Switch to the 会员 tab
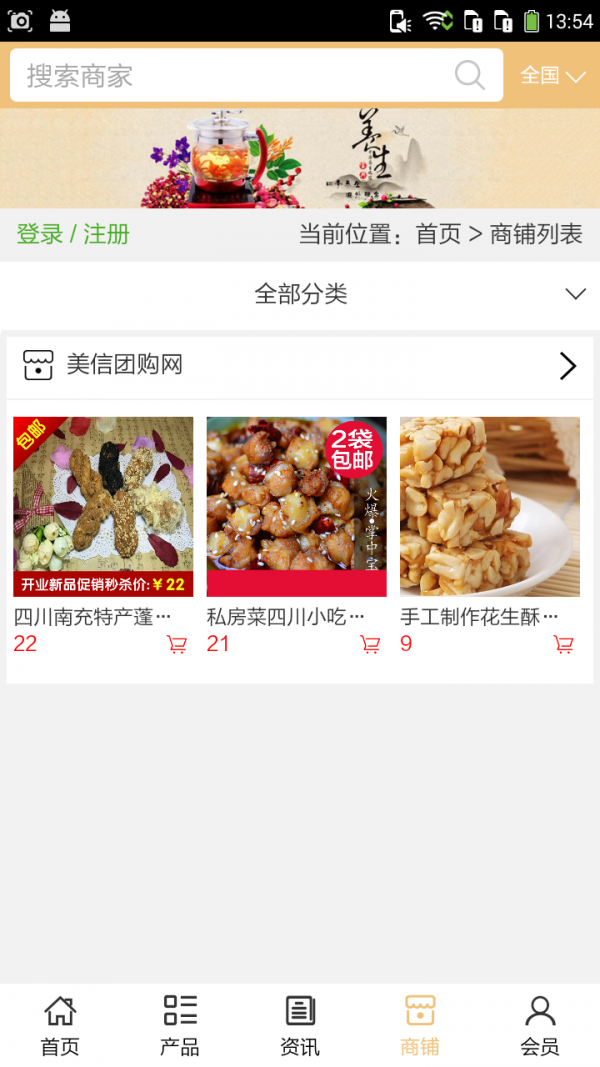 tap(540, 1025)
